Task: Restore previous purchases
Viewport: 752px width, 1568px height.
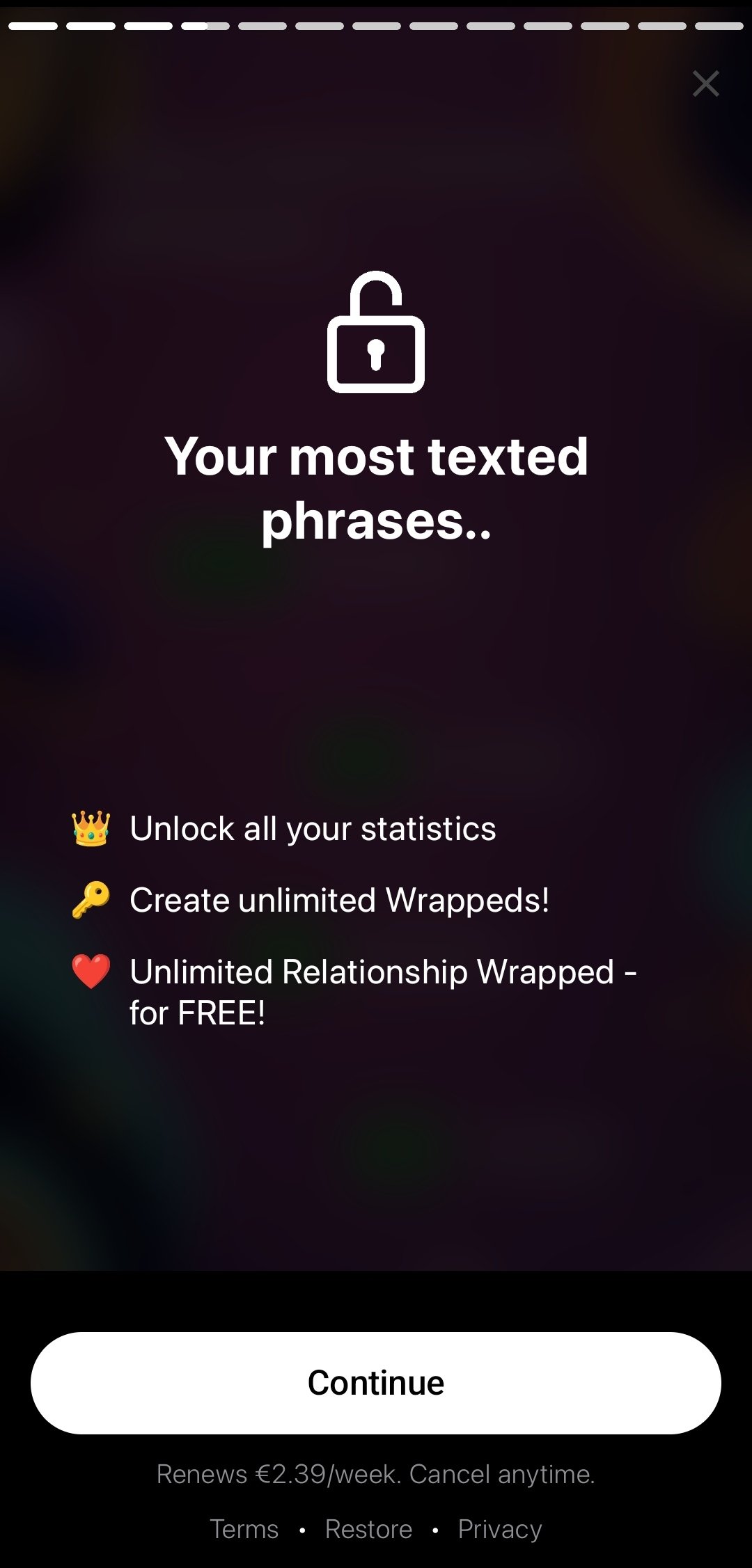Action: click(368, 1529)
